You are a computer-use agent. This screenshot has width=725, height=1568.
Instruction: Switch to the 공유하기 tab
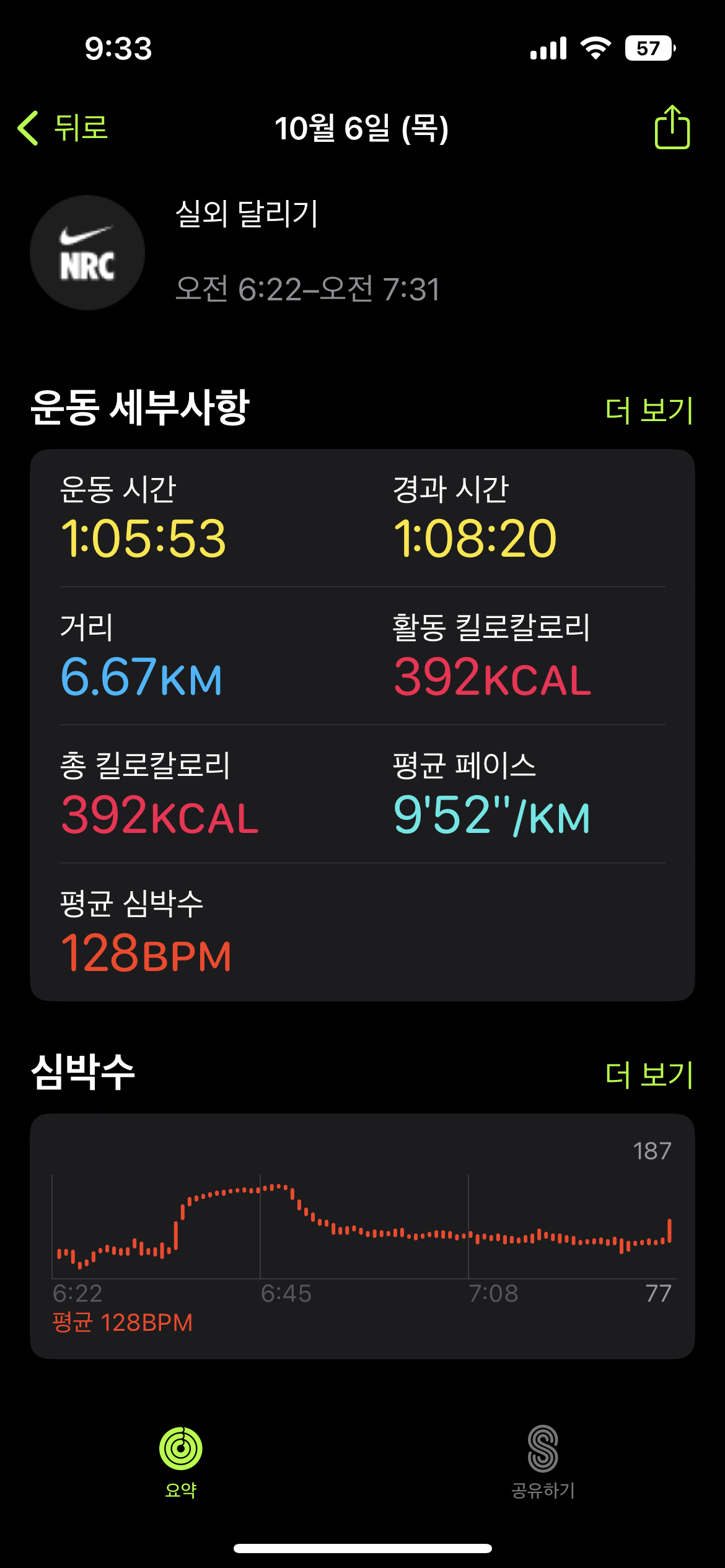pyautogui.click(x=543, y=1461)
